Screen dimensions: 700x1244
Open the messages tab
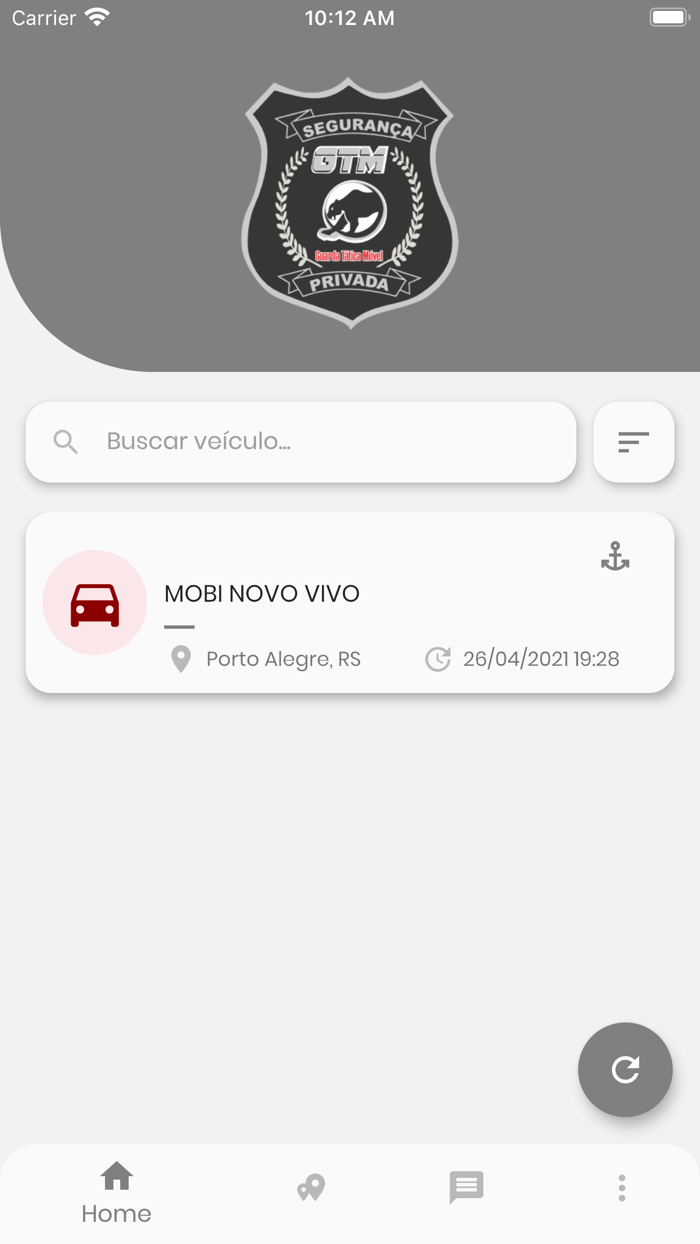pyautogui.click(x=466, y=1188)
